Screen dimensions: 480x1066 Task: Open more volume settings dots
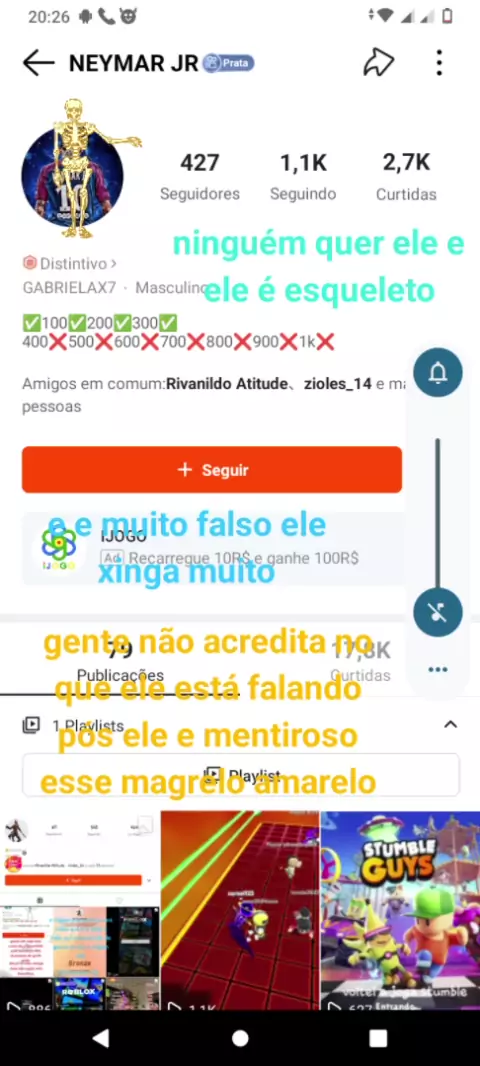coord(438,670)
